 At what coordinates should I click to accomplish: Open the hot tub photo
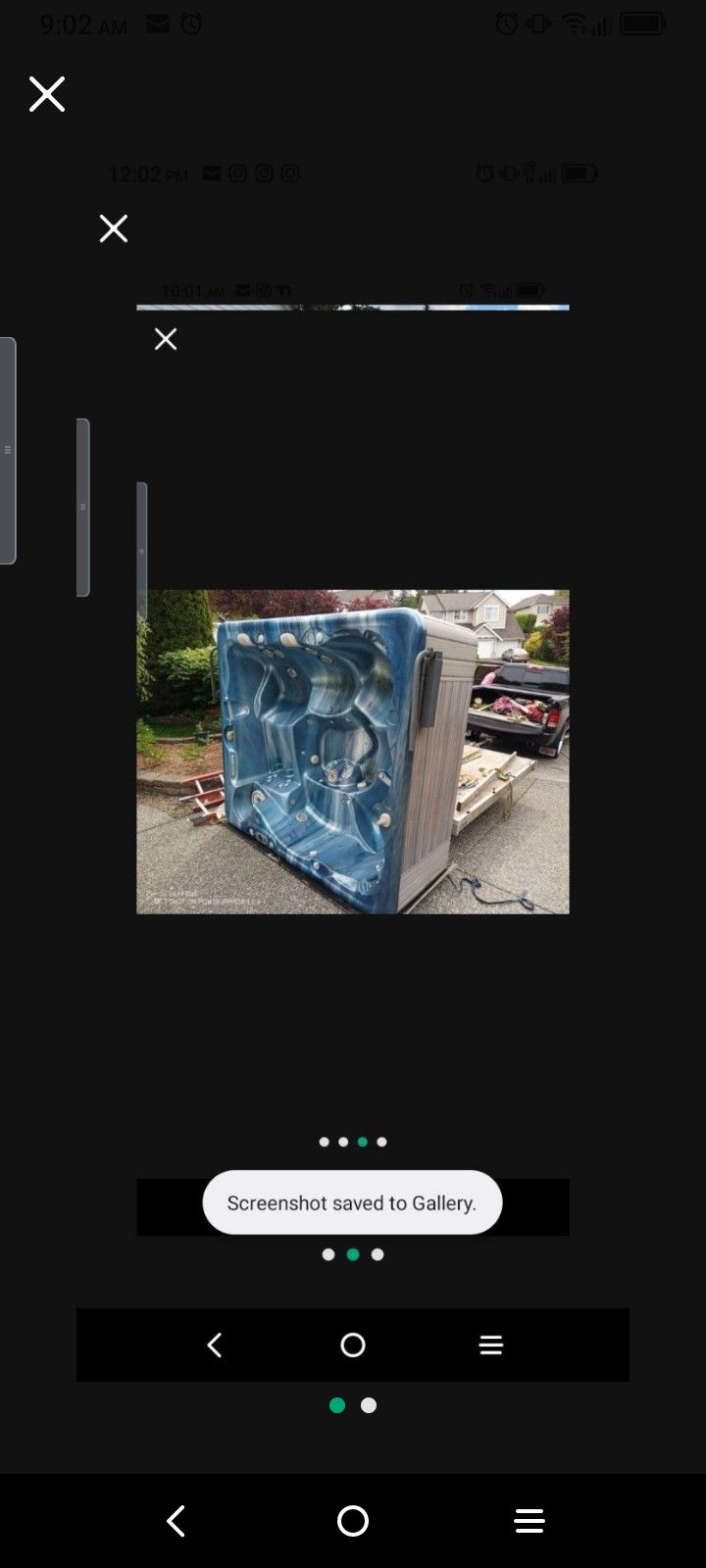[x=352, y=751]
